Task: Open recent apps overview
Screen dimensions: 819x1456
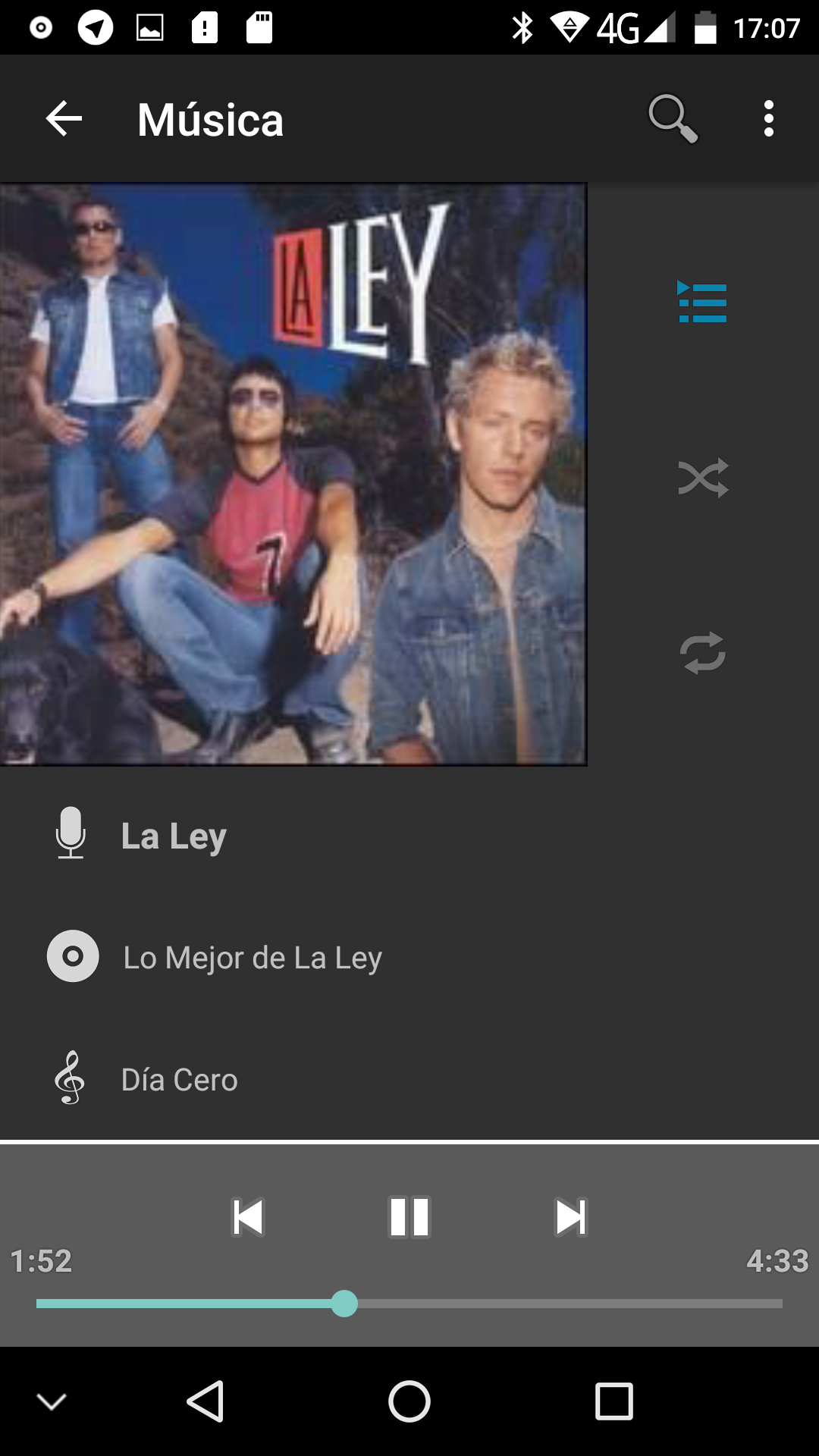Action: click(x=613, y=1401)
